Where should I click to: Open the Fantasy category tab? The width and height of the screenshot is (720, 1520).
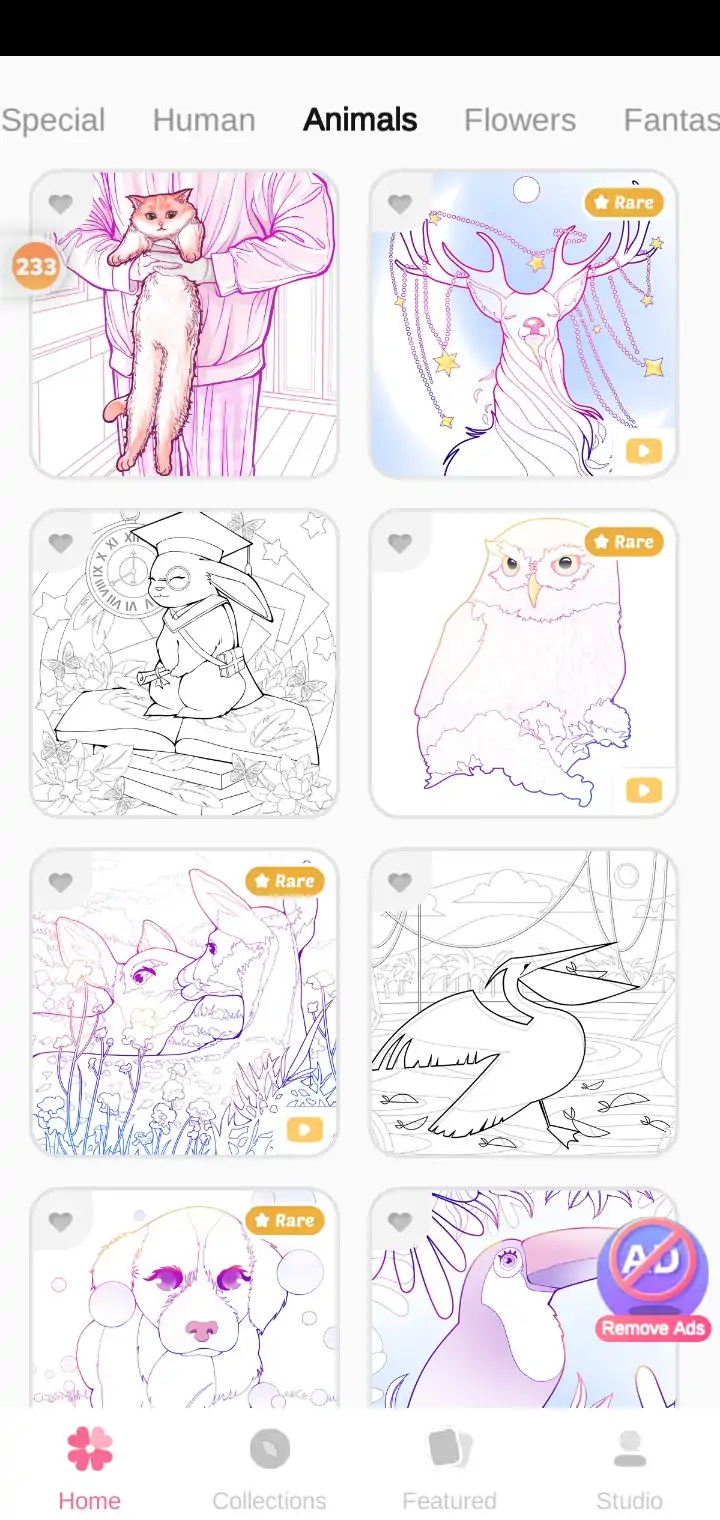click(670, 120)
